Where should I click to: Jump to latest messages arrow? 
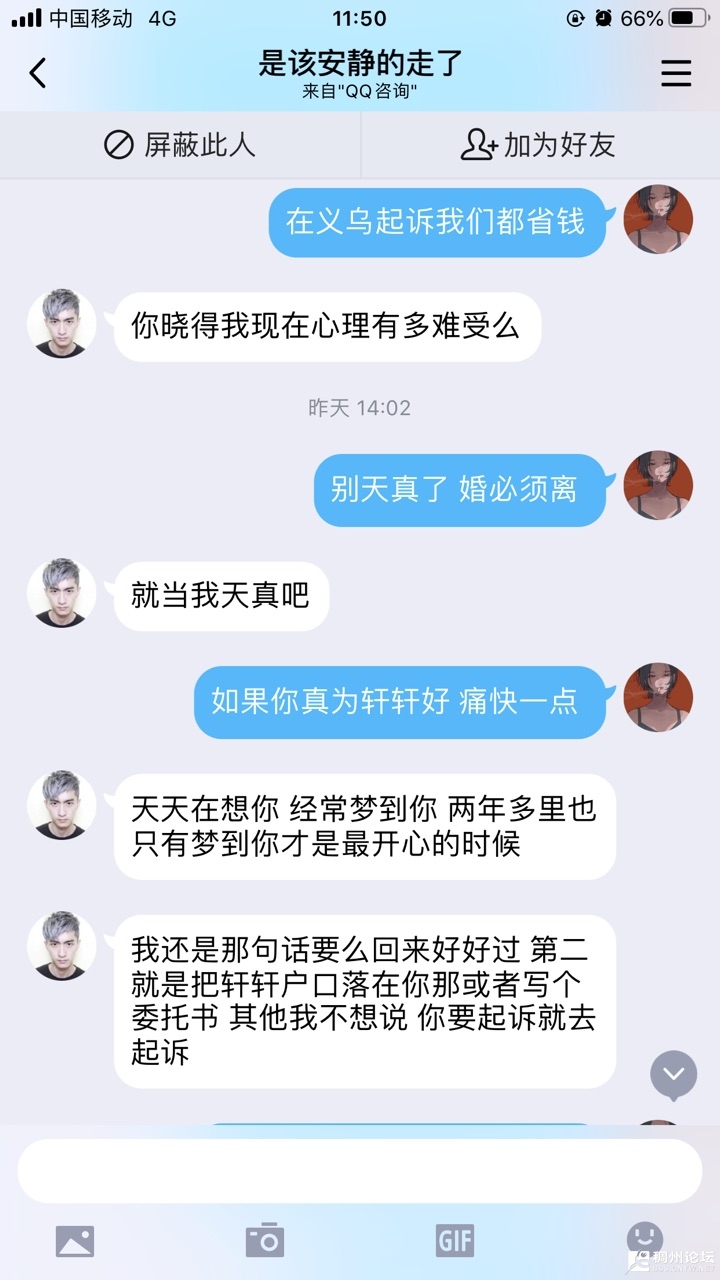pos(673,1075)
